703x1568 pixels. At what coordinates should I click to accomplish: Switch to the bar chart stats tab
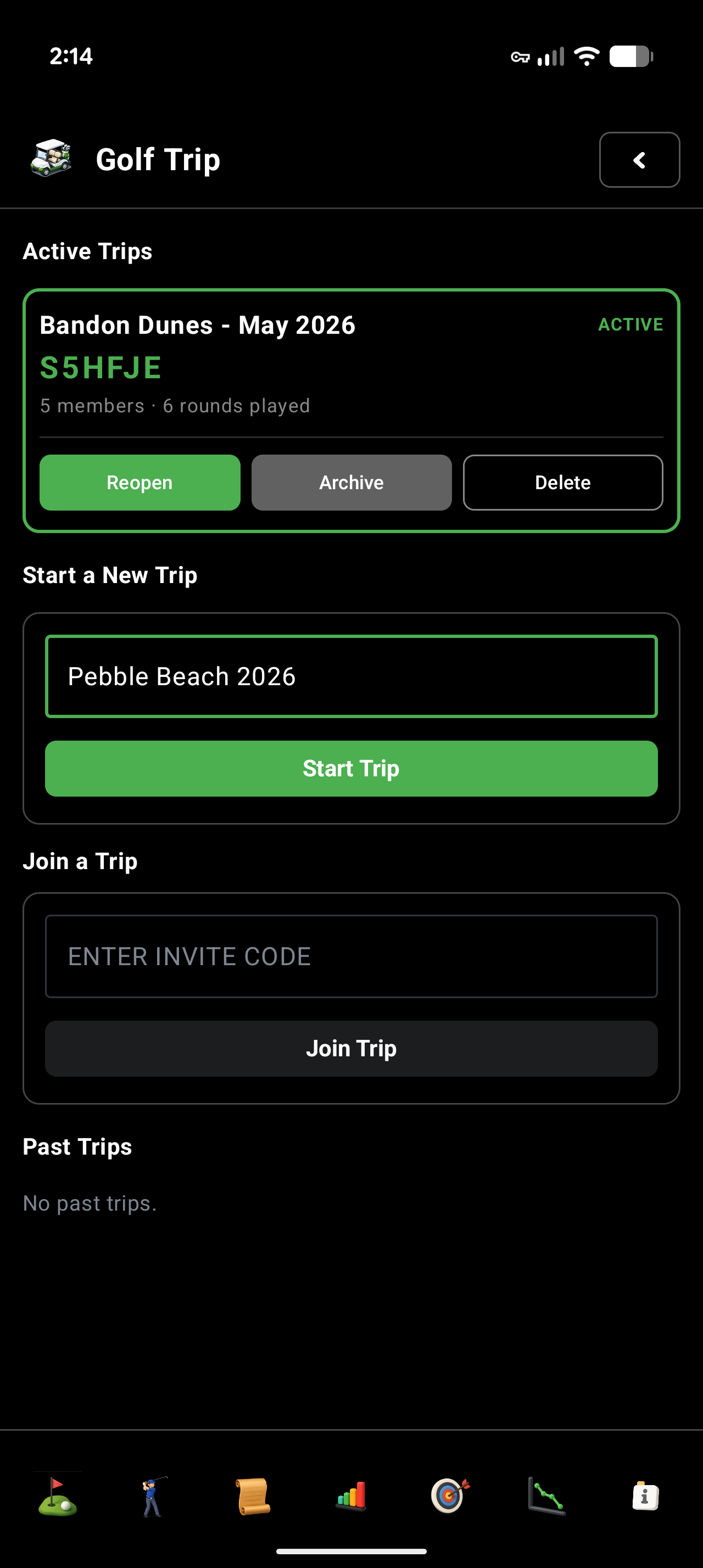[351, 1496]
